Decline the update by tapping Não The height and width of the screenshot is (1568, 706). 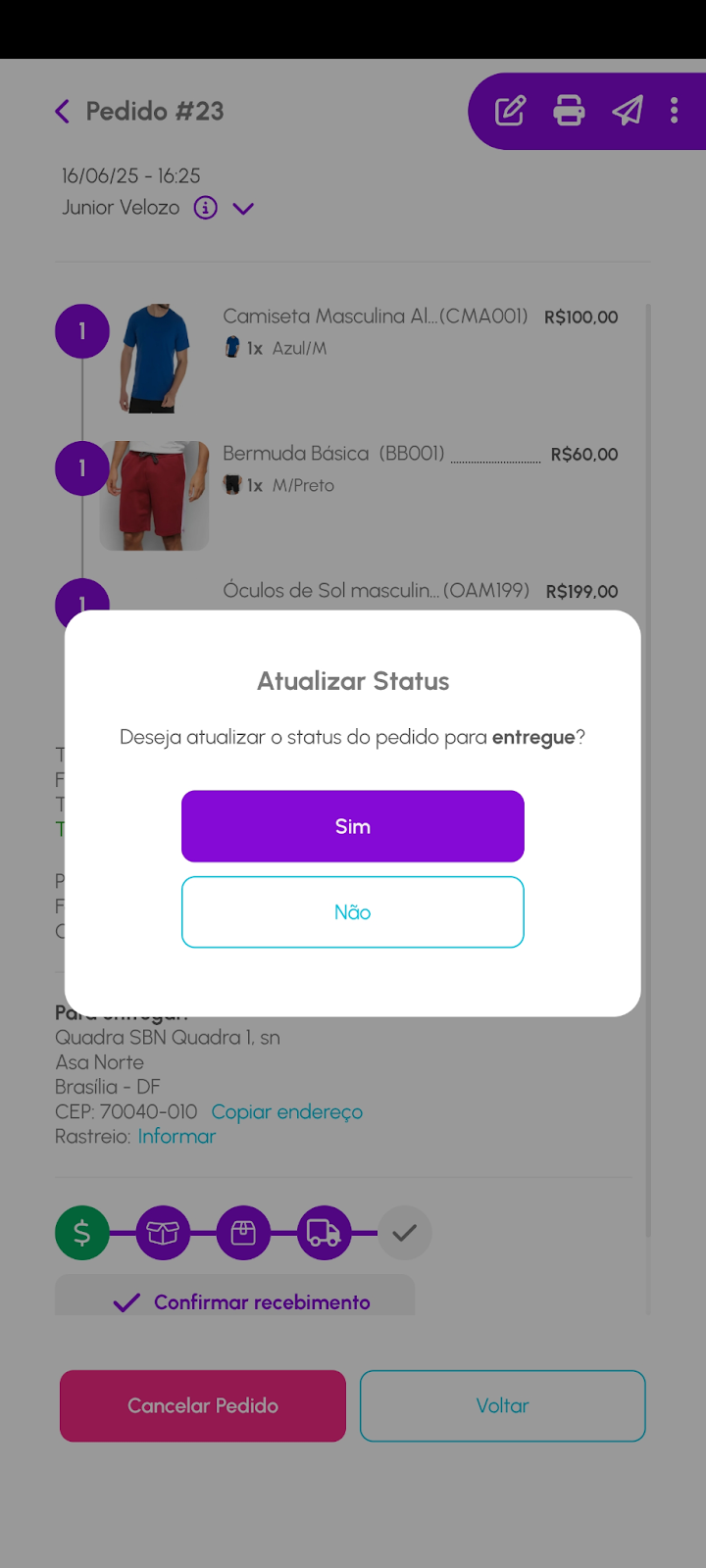coord(353,912)
